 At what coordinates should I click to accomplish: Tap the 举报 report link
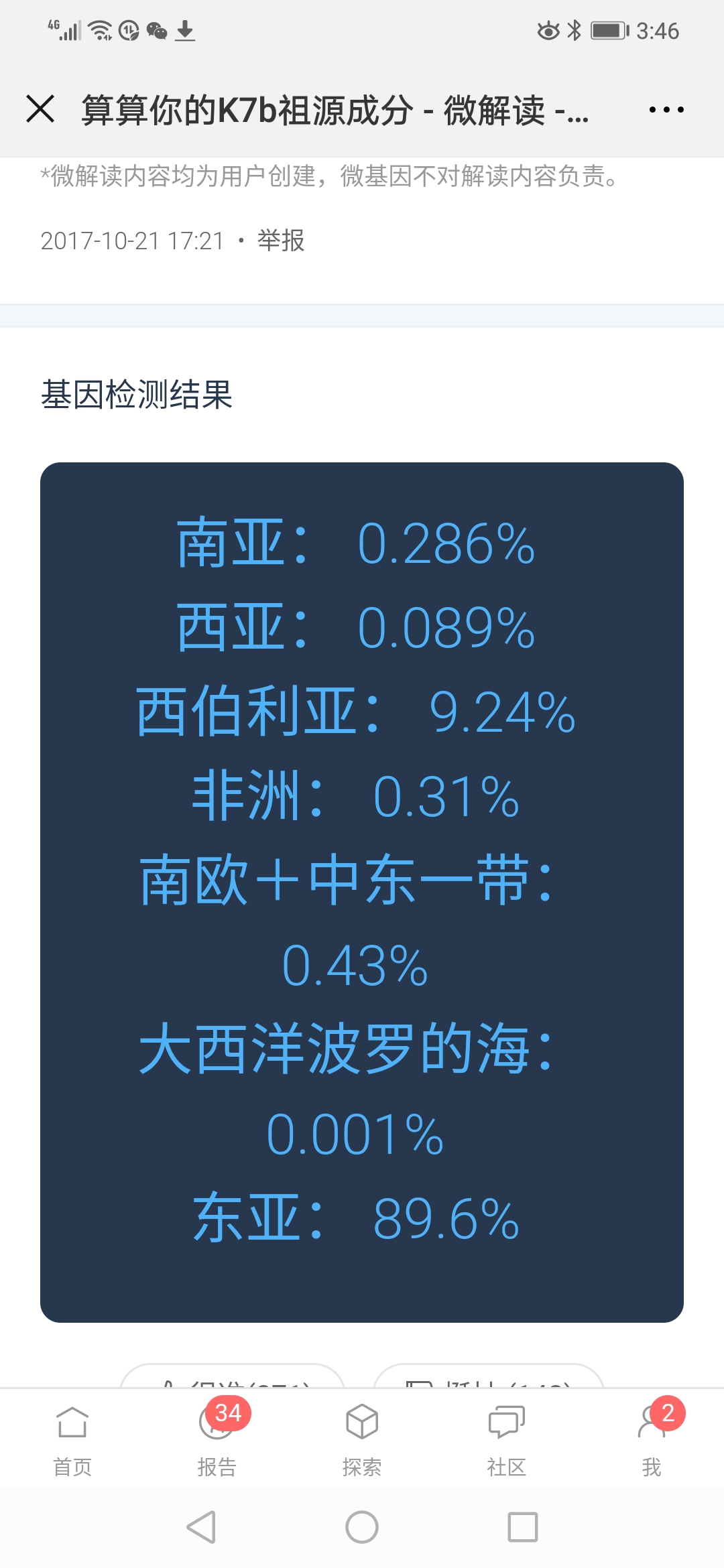tap(281, 241)
